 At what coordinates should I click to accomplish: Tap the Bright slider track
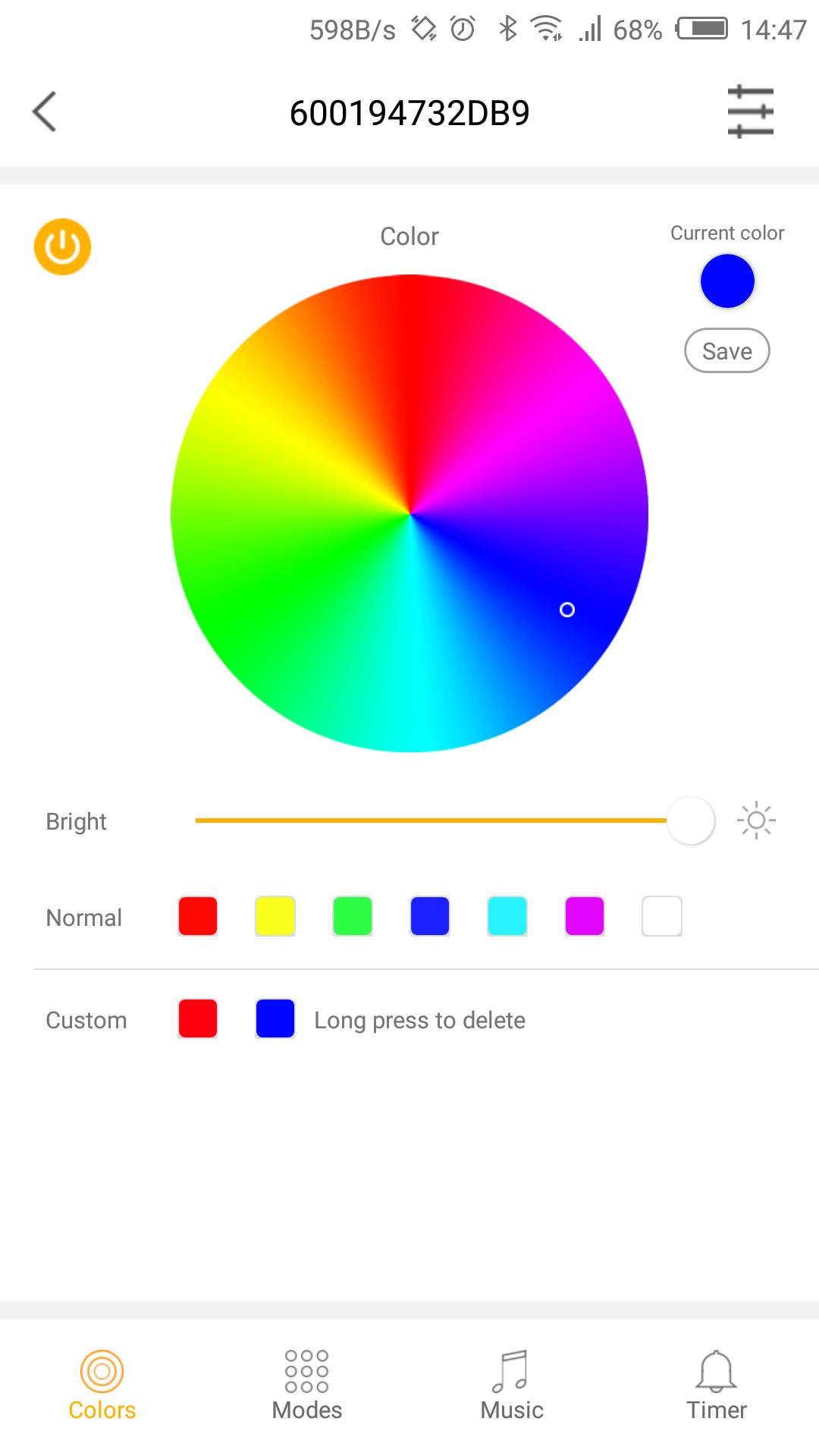(431, 821)
